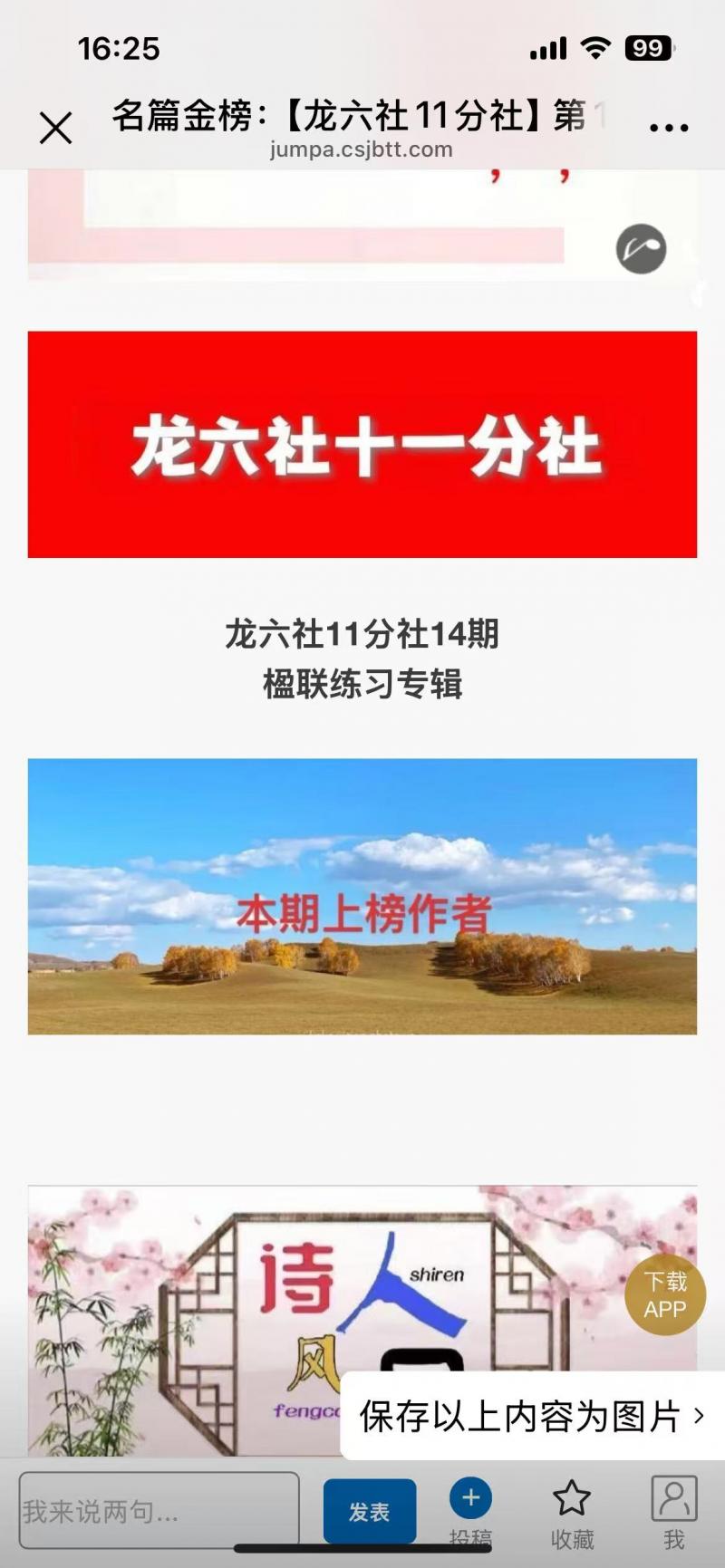Open the 我 profile section

point(673,1513)
